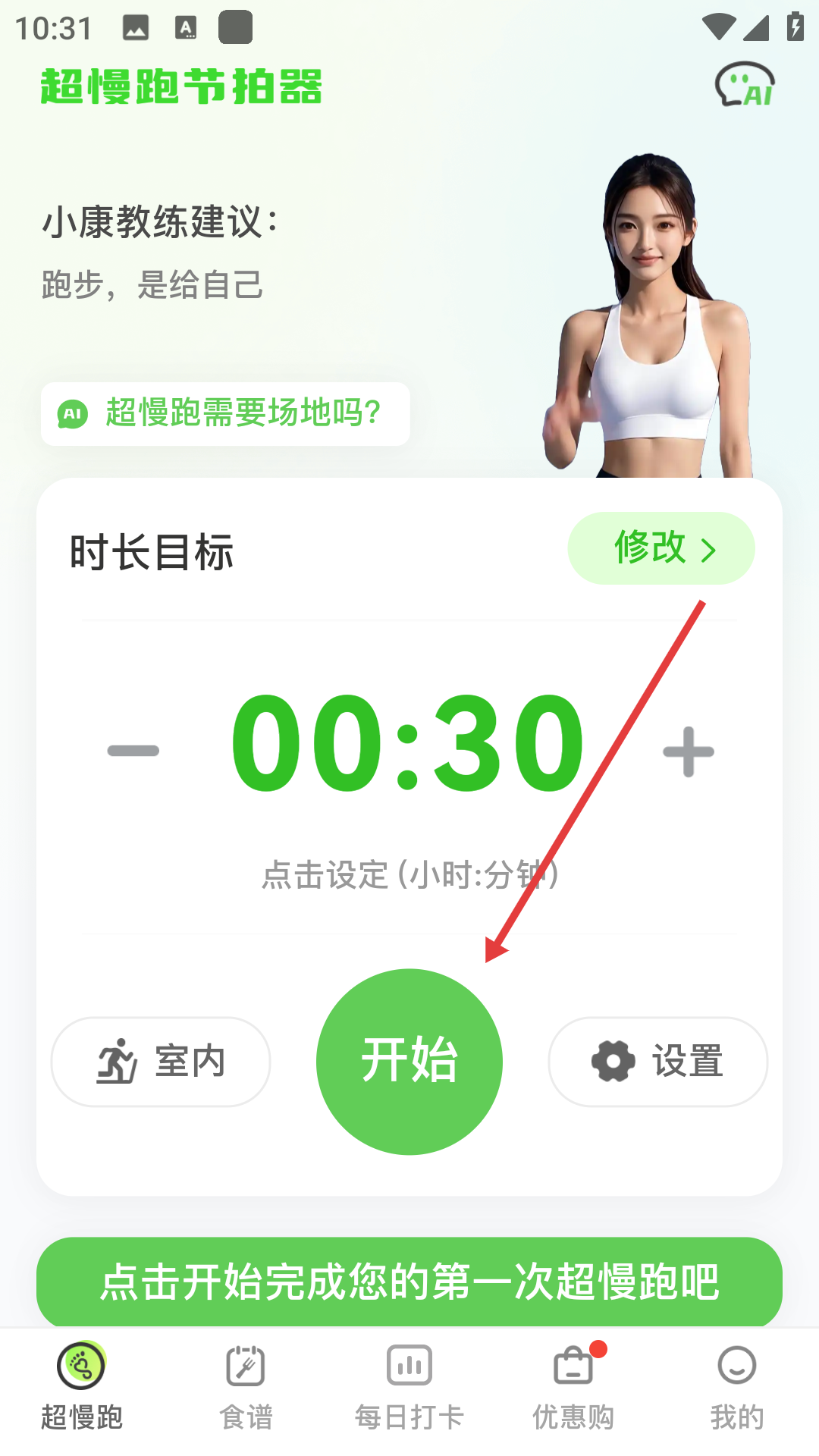Select the 超慢跑 tab
Image resolution: width=819 pixels, height=1456 pixels.
[82, 1388]
